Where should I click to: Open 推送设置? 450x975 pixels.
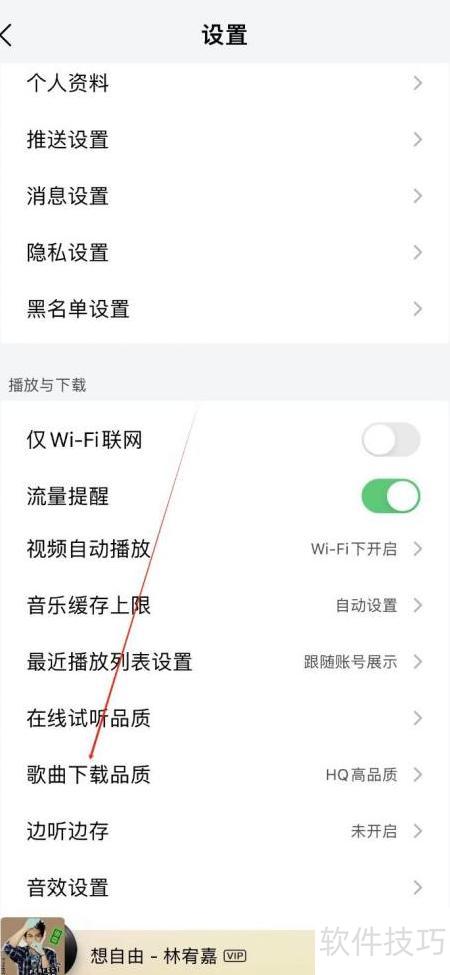coord(225,139)
